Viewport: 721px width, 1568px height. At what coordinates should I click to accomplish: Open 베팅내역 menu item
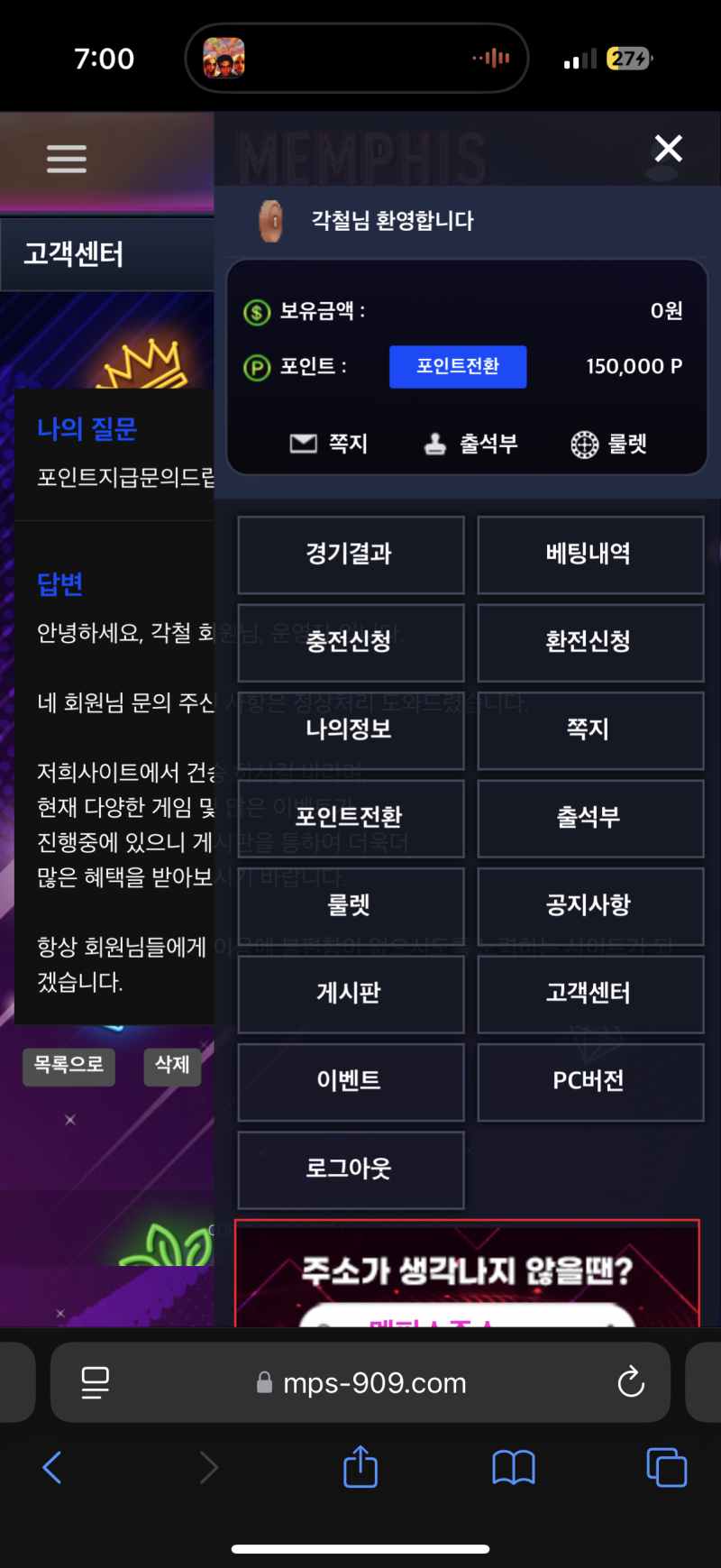click(x=589, y=555)
